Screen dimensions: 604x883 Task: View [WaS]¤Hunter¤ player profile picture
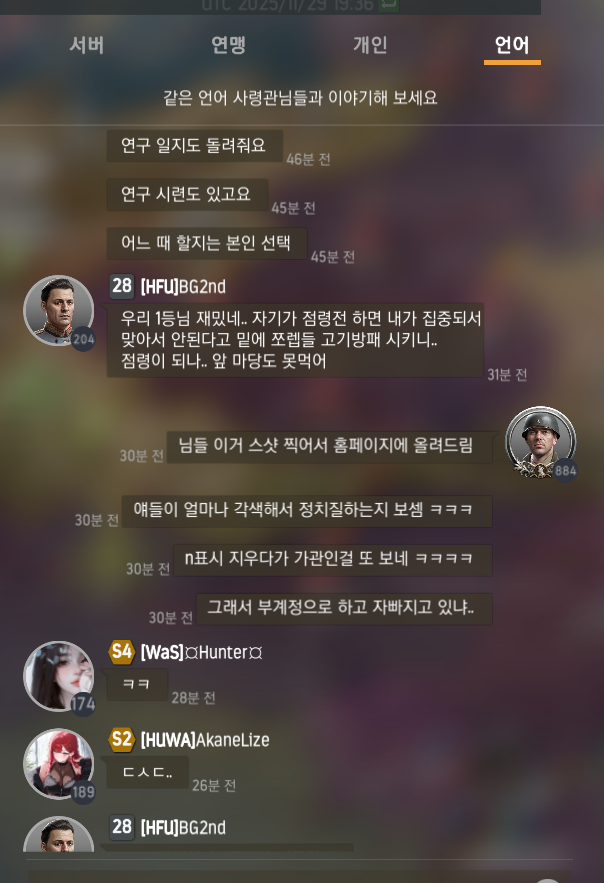58,676
